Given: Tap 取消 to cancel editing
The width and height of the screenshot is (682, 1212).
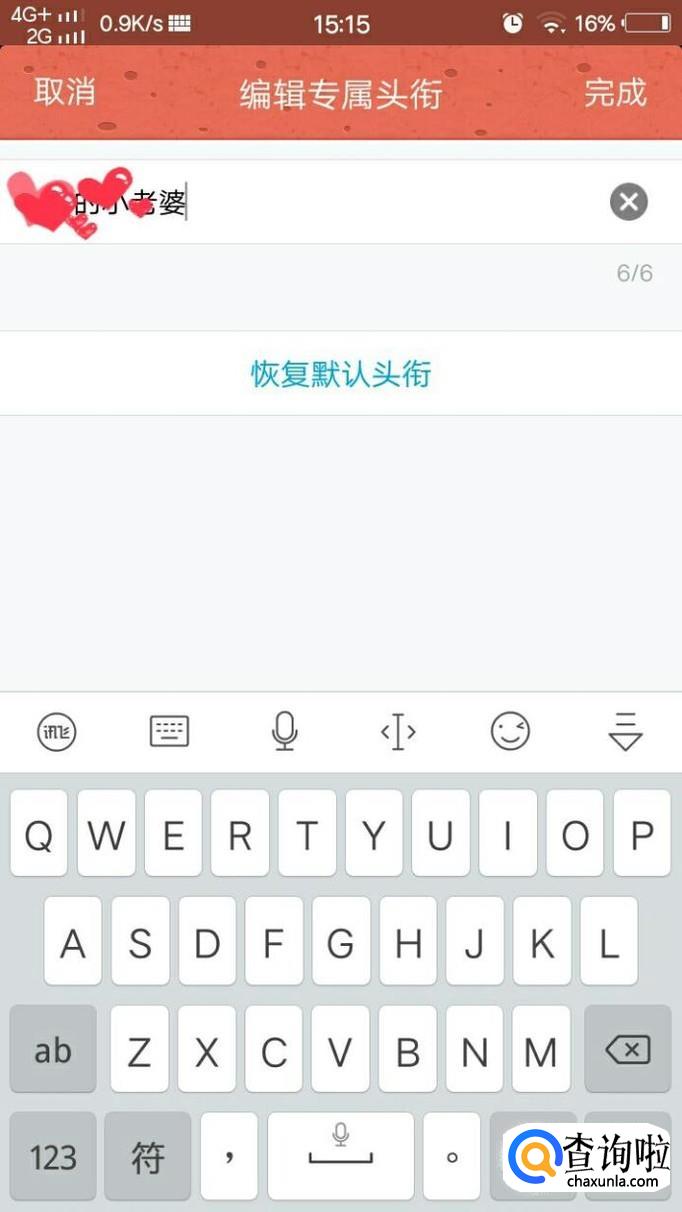Looking at the screenshot, I should (64, 92).
